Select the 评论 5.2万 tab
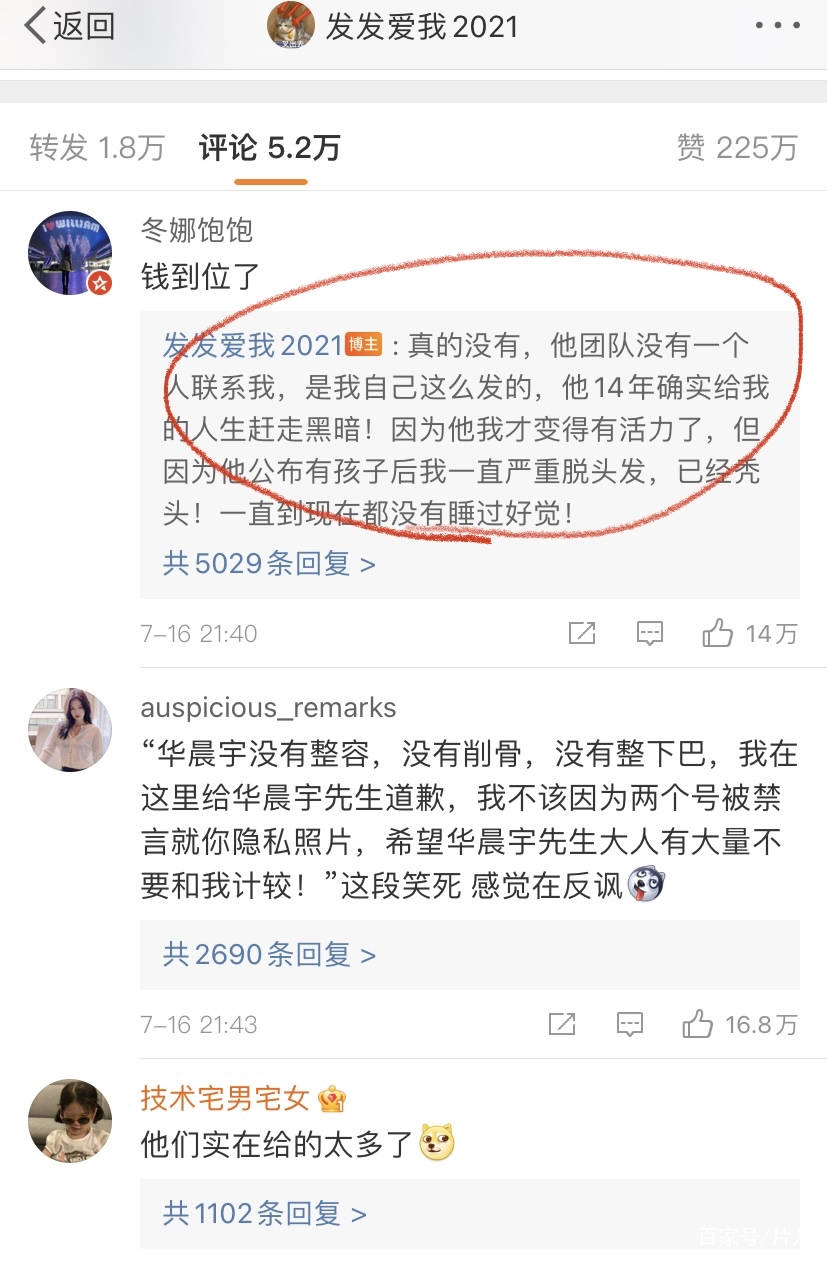827x1261 pixels. pyautogui.click(x=270, y=148)
